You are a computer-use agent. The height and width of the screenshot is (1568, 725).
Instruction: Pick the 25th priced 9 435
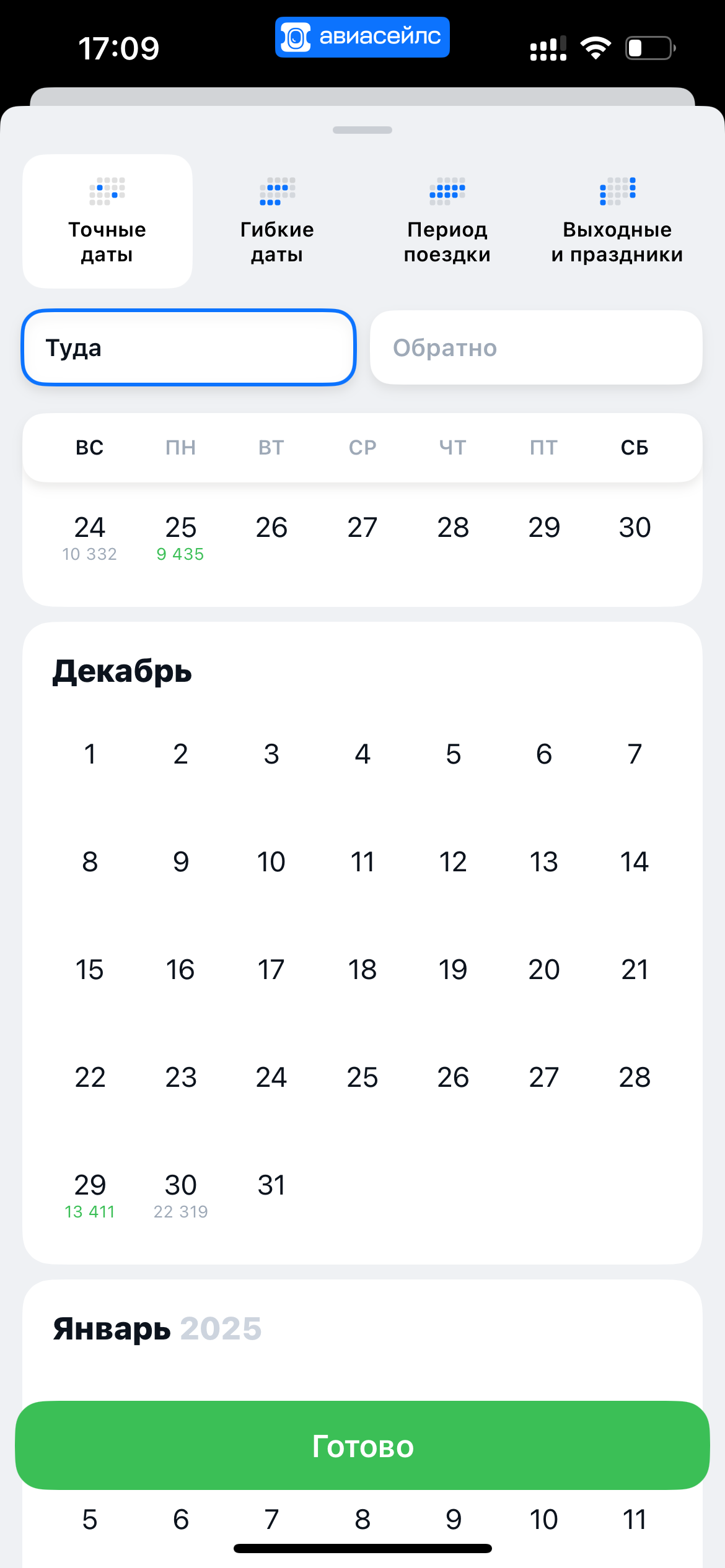click(180, 538)
